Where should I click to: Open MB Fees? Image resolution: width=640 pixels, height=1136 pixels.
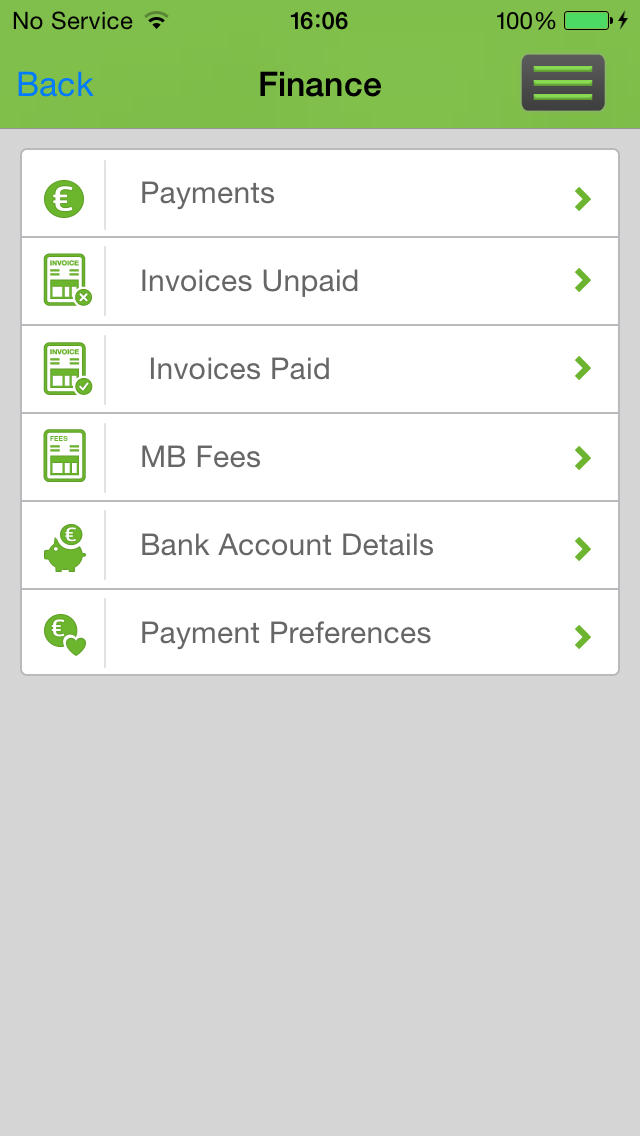pos(320,457)
